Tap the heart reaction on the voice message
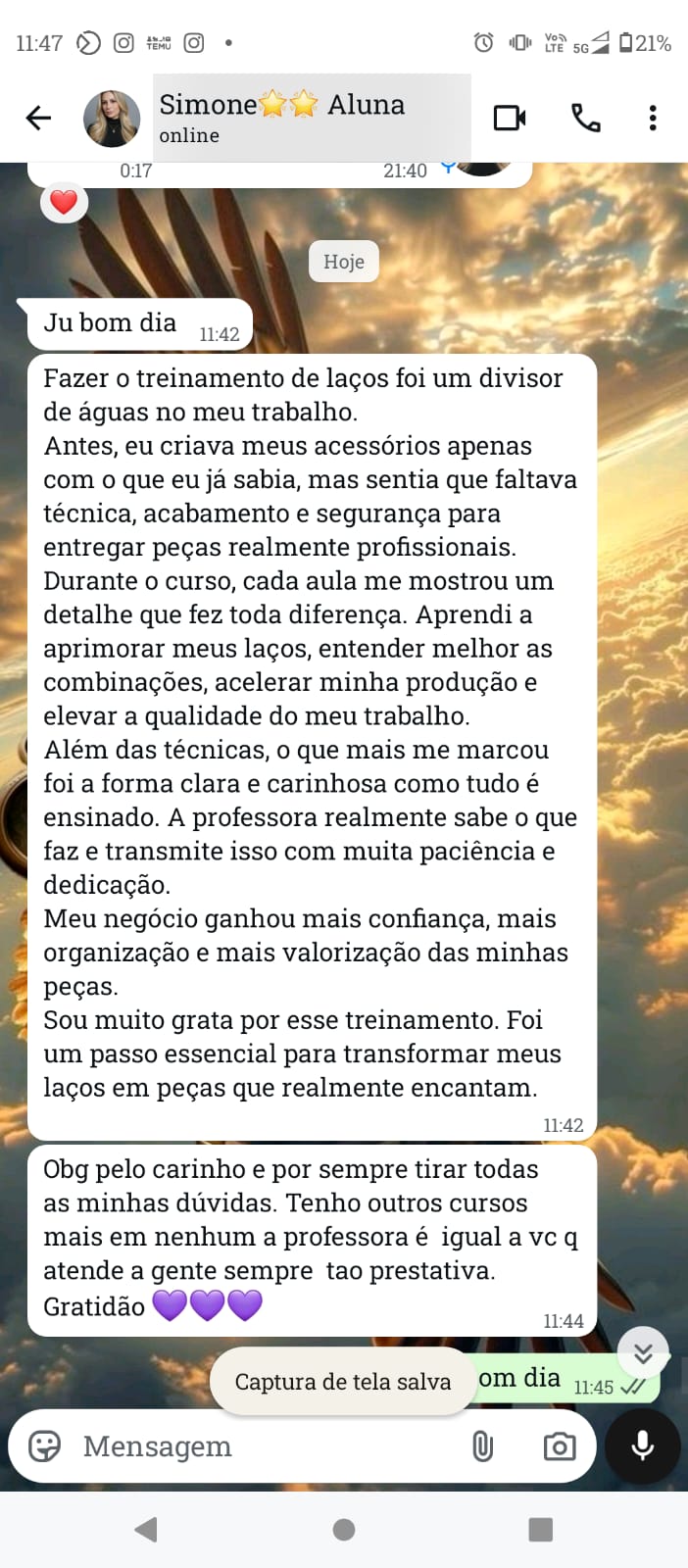 click(x=64, y=203)
